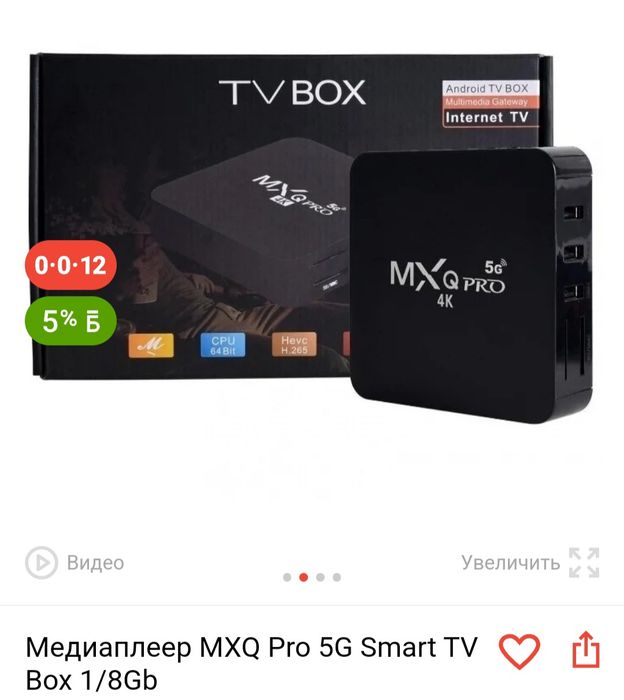
Task: Add MXQ Pro media player to favorites
Action: click(518, 651)
